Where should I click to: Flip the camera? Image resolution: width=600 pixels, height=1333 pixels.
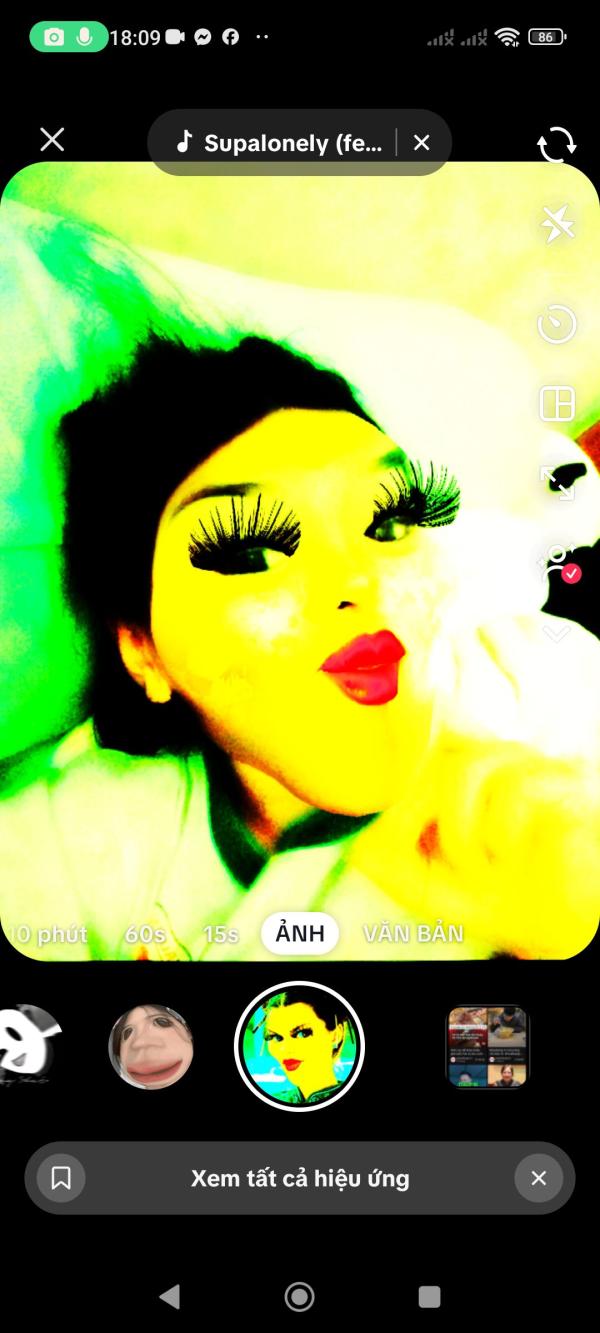[x=557, y=144]
